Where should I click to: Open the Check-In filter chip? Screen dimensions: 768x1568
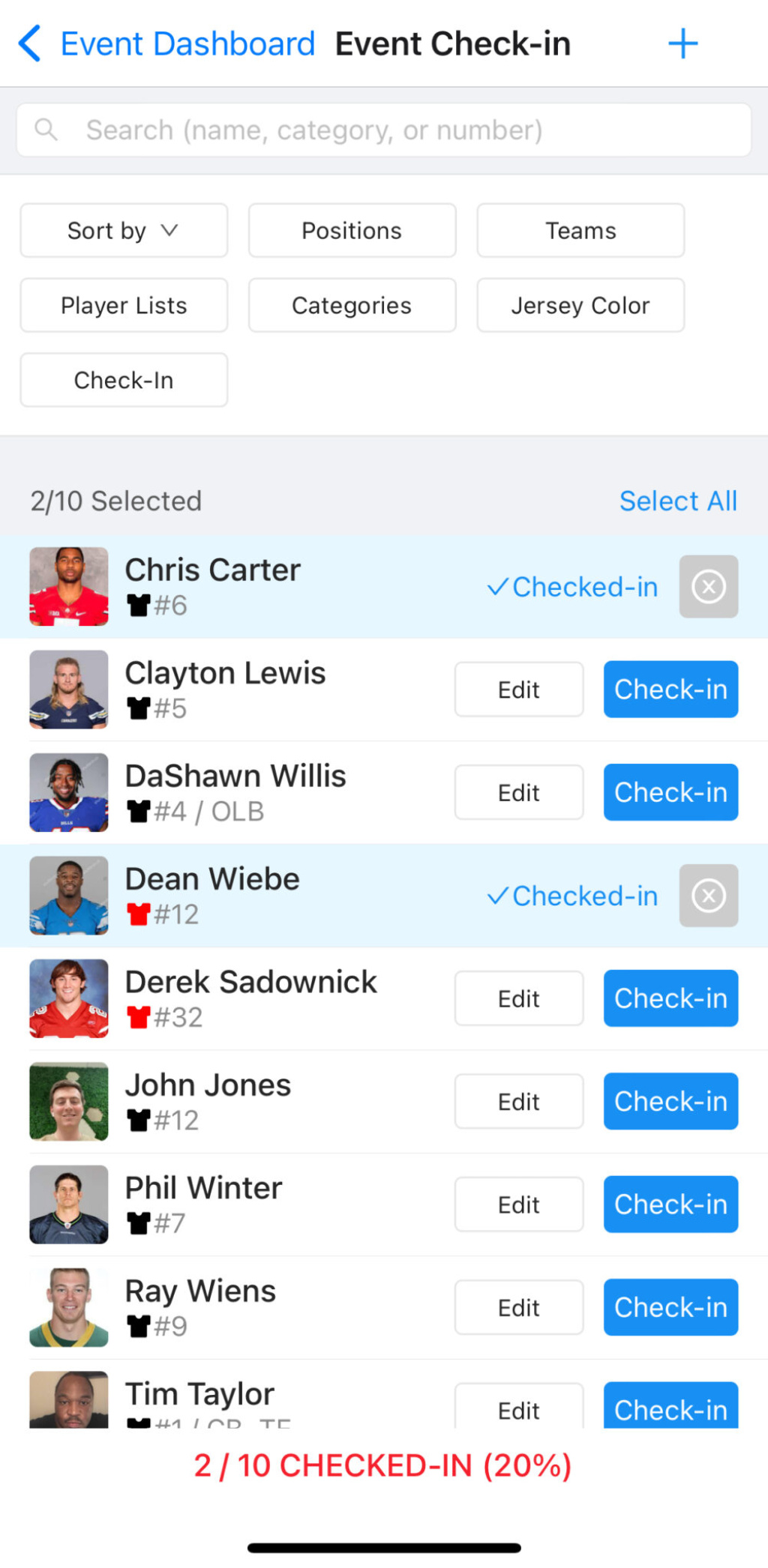(x=123, y=380)
